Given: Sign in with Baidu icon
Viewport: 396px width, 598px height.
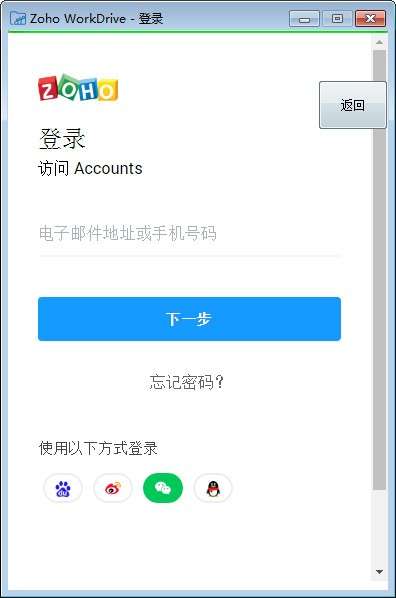Looking at the screenshot, I should tap(63, 488).
